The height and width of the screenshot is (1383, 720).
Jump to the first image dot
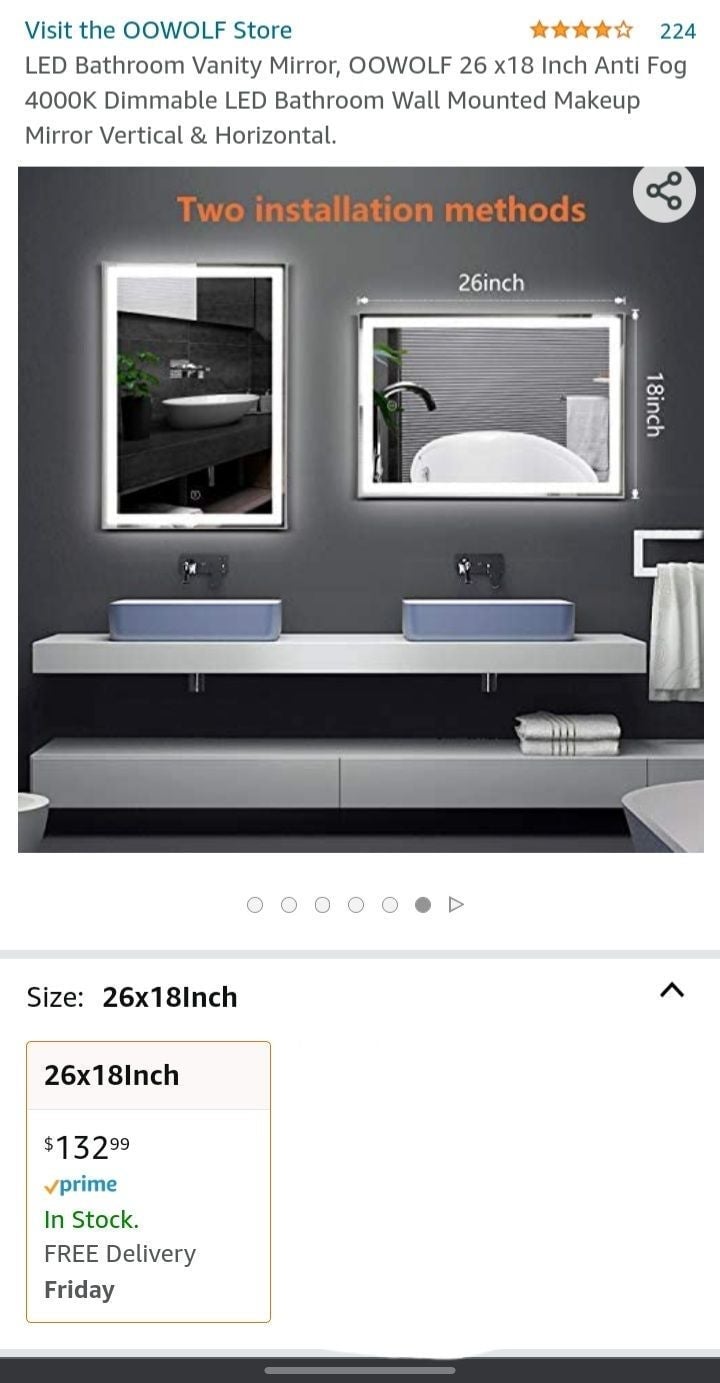(x=255, y=905)
